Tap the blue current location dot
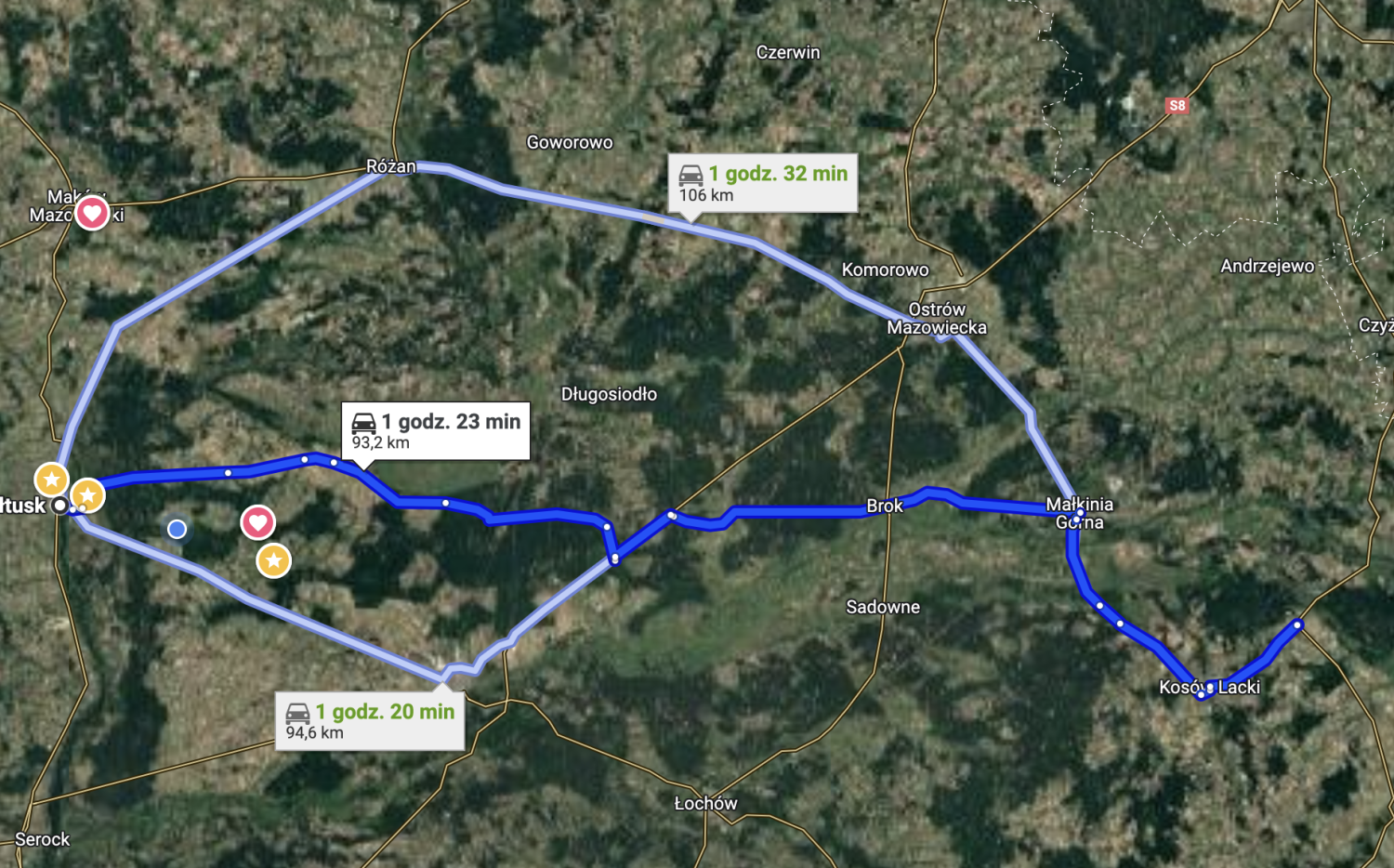This screenshot has width=1394, height=868. coord(177,529)
